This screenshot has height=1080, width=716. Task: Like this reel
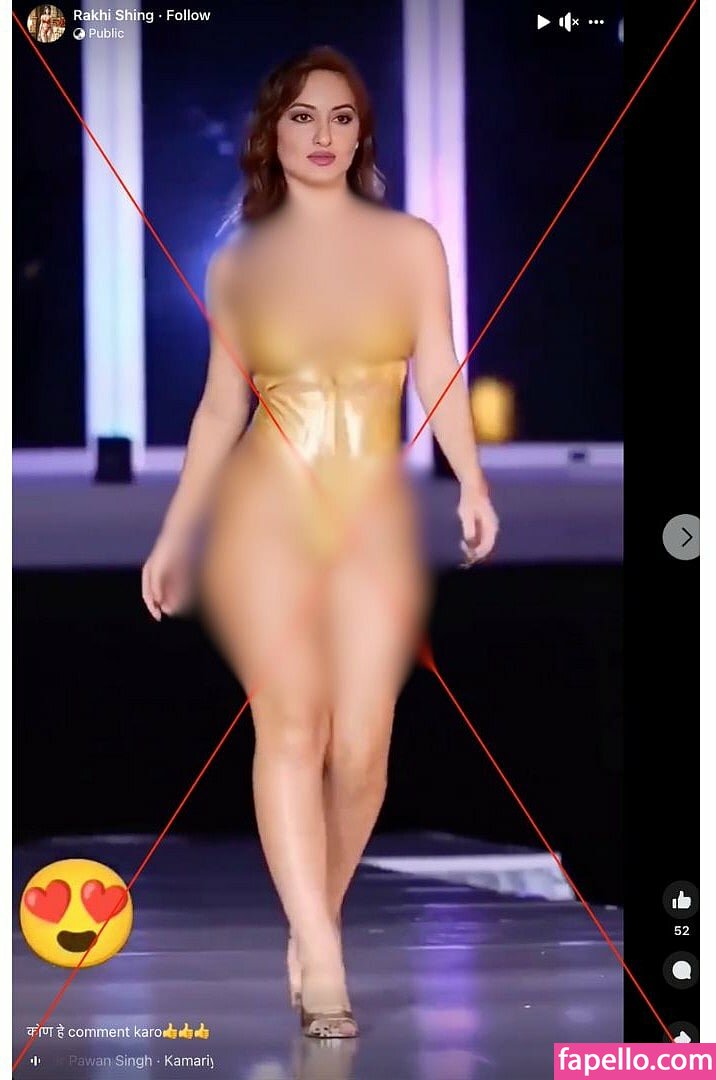[x=681, y=900]
